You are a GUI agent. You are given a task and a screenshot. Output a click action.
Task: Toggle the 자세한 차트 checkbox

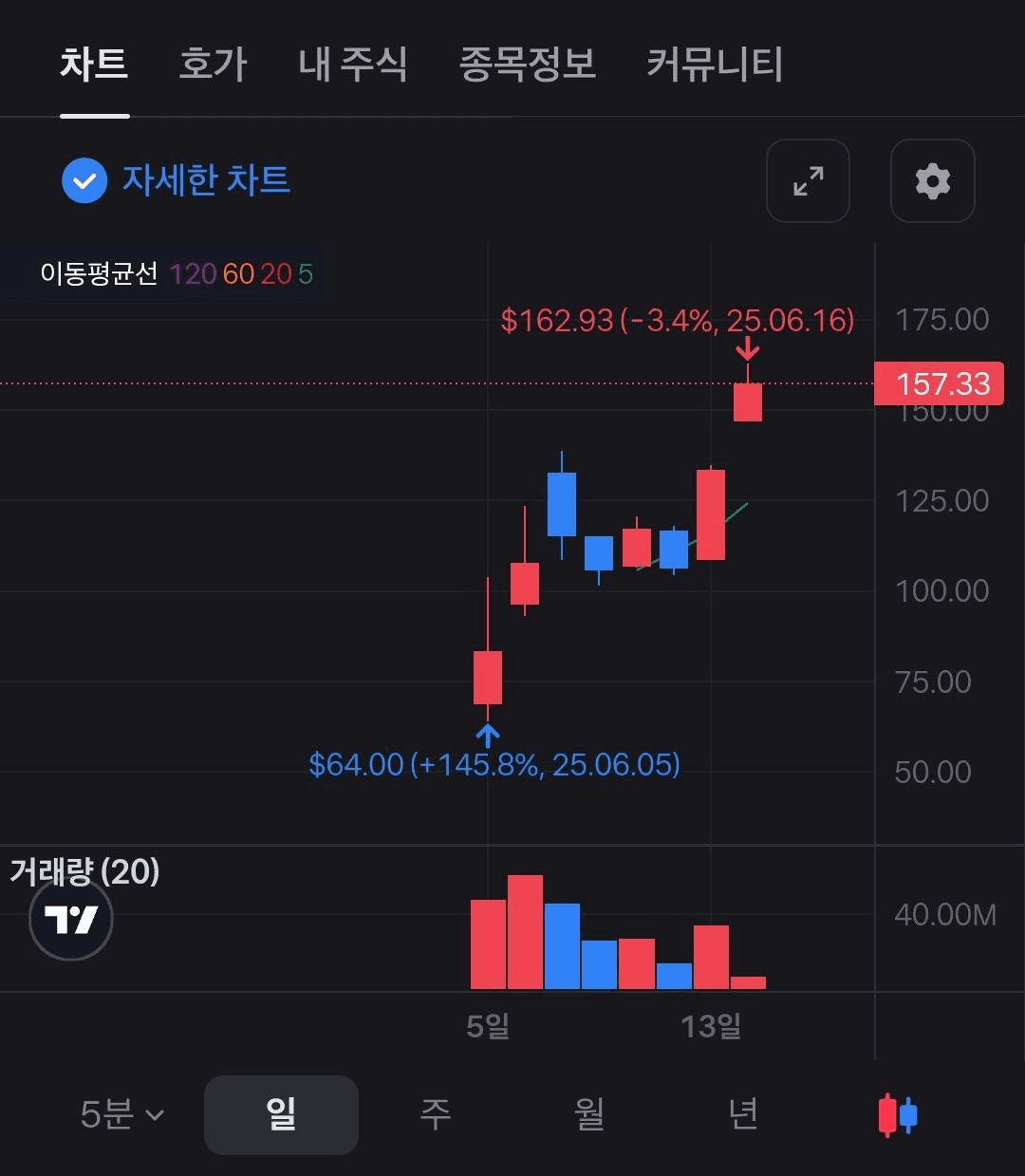(84, 180)
